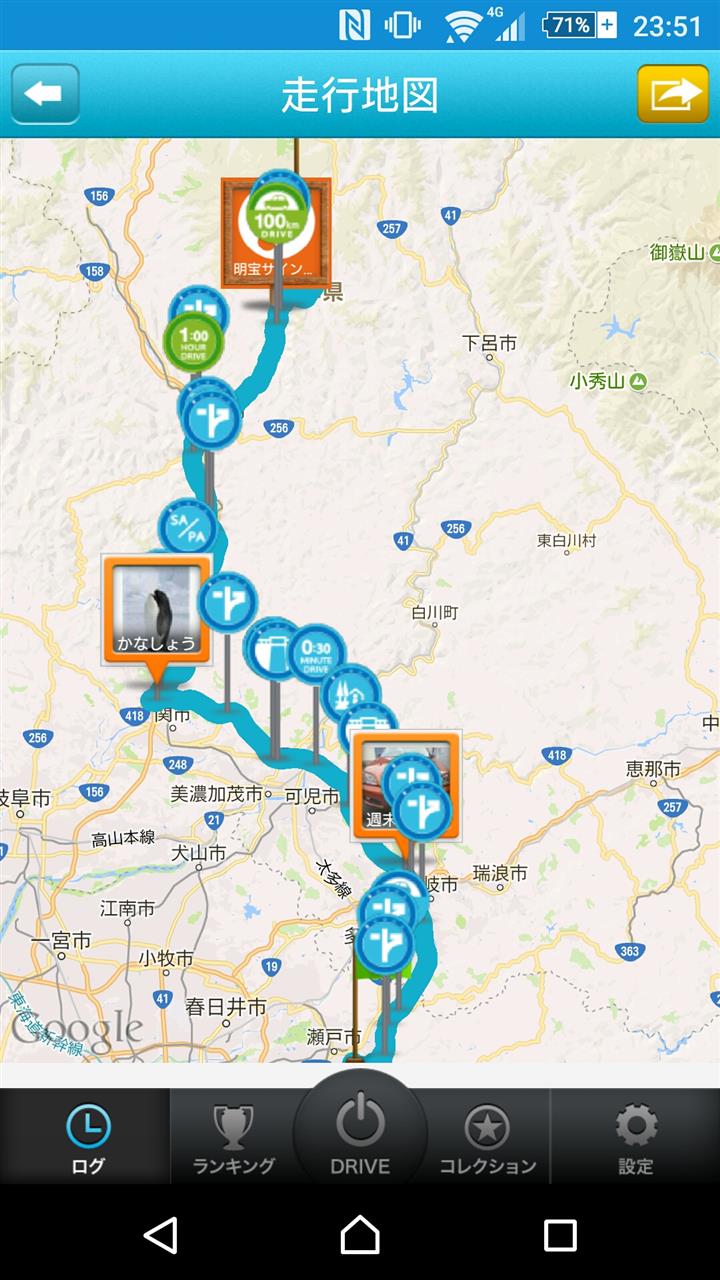
Task: Open the 明宝 100km drive photo marker
Action: point(276,232)
